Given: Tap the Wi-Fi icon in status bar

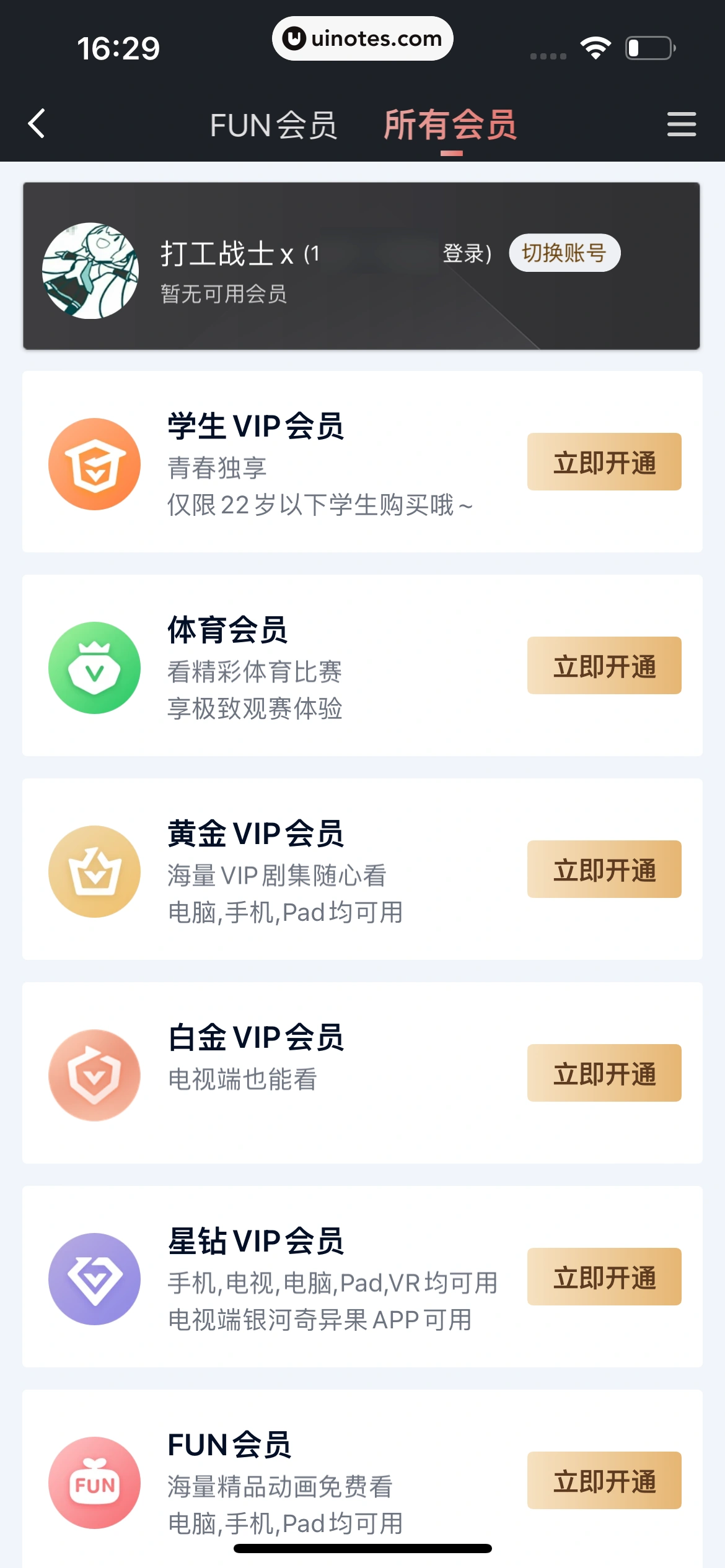Looking at the screenshot, I should tap(595, 46).
